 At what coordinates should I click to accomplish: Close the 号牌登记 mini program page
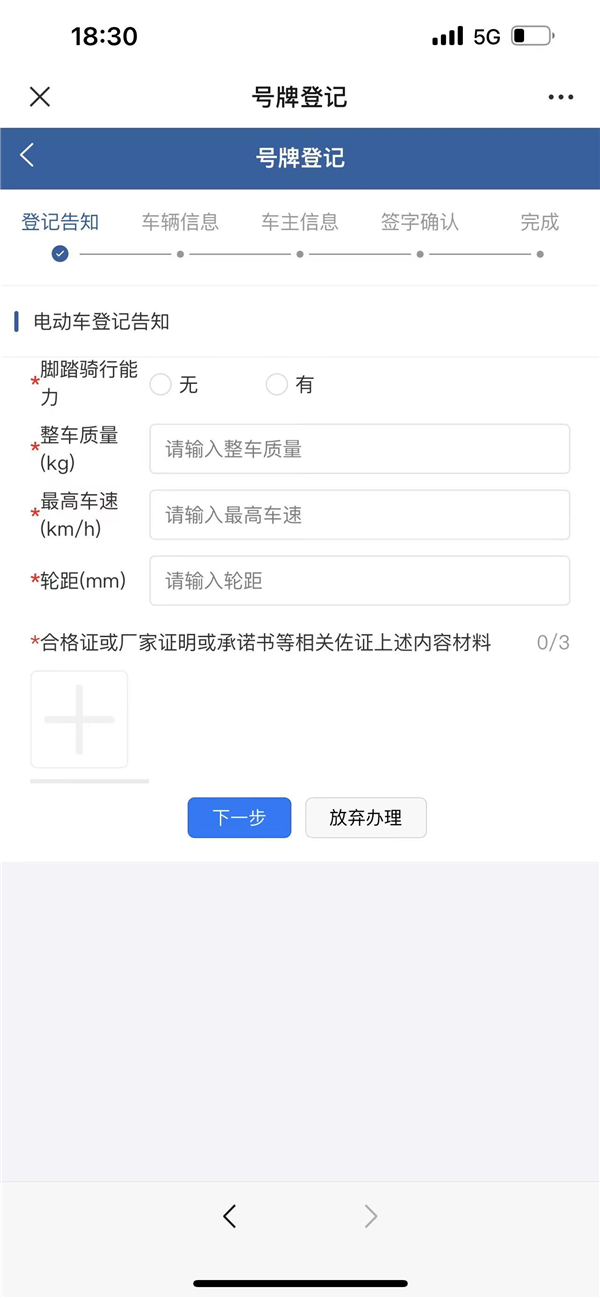click(40, 97)
